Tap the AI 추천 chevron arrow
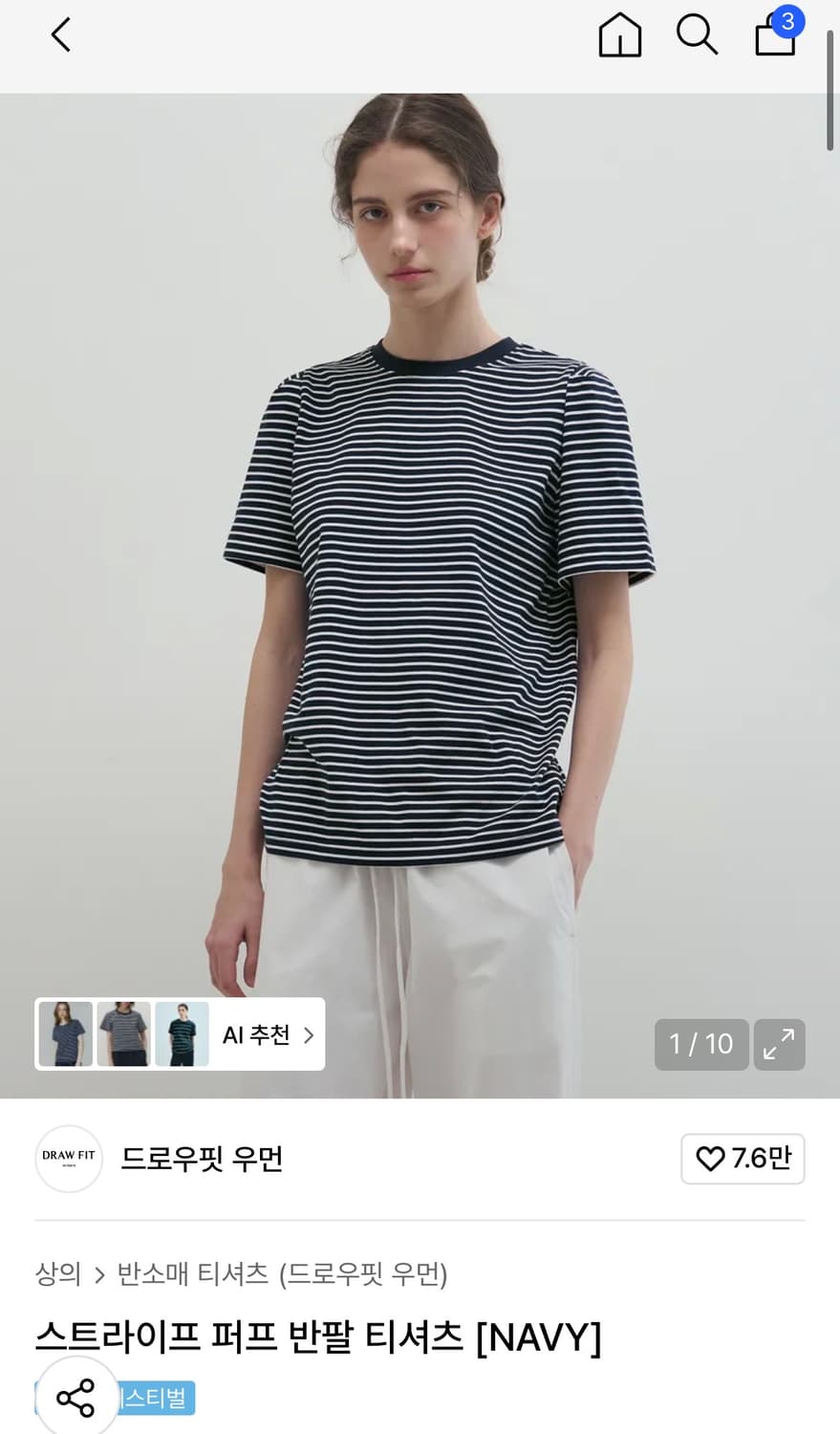Screen dimensions: 840x1434 (x=308, y=1034)
